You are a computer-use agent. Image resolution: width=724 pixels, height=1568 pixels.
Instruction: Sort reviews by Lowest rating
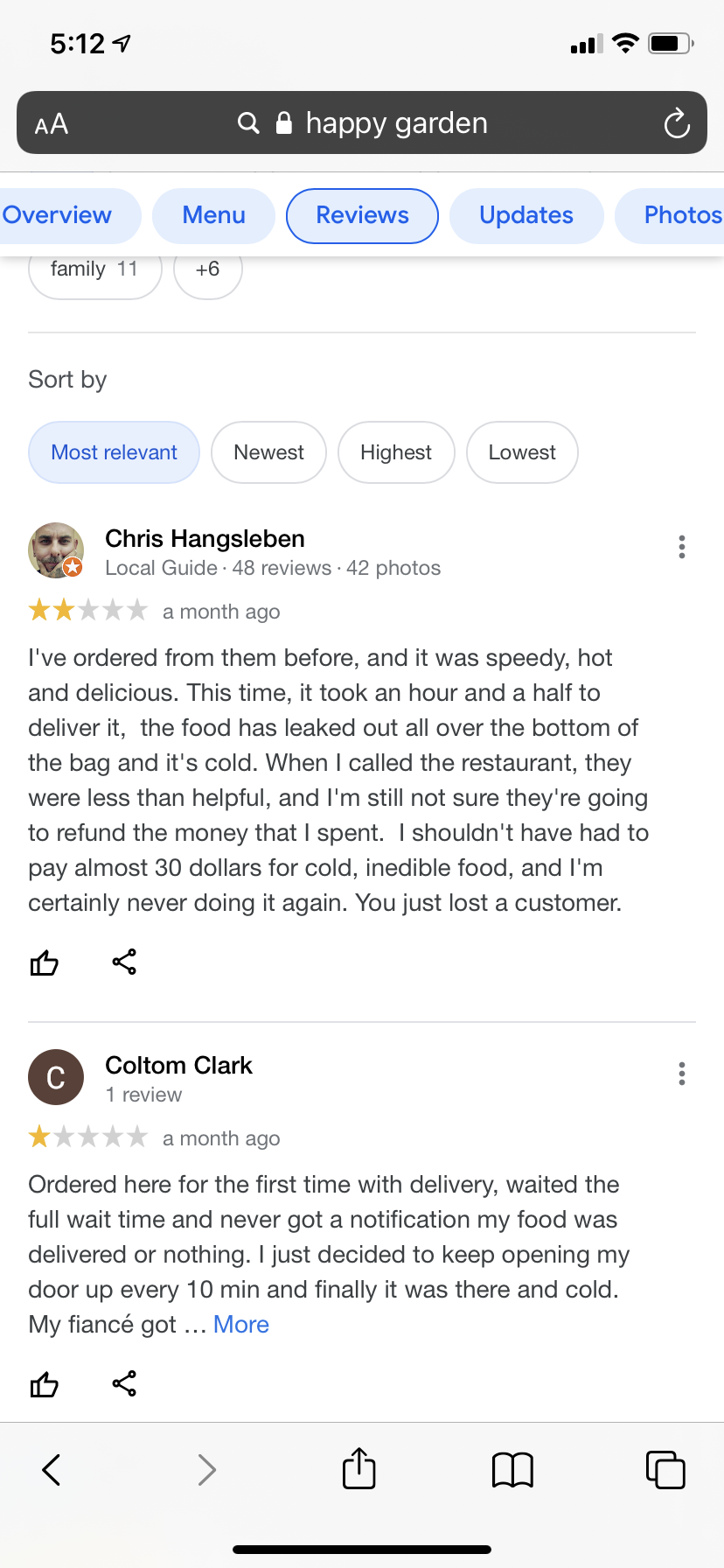point(522,452)
